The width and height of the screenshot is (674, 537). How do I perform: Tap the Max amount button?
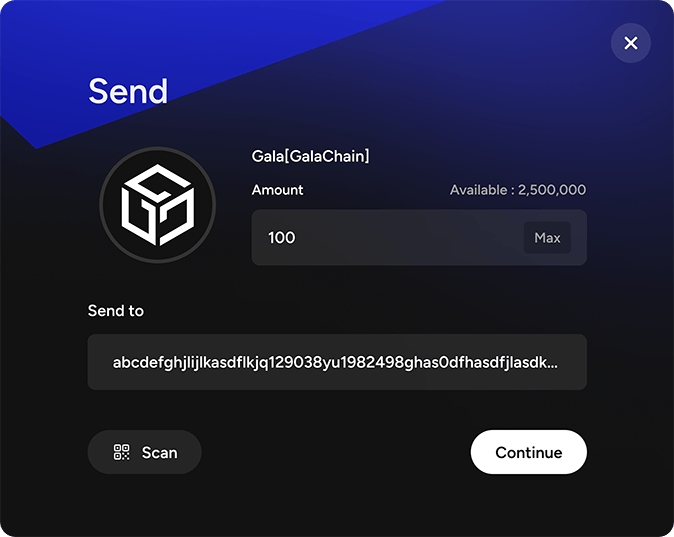click(x=547, y=238)
